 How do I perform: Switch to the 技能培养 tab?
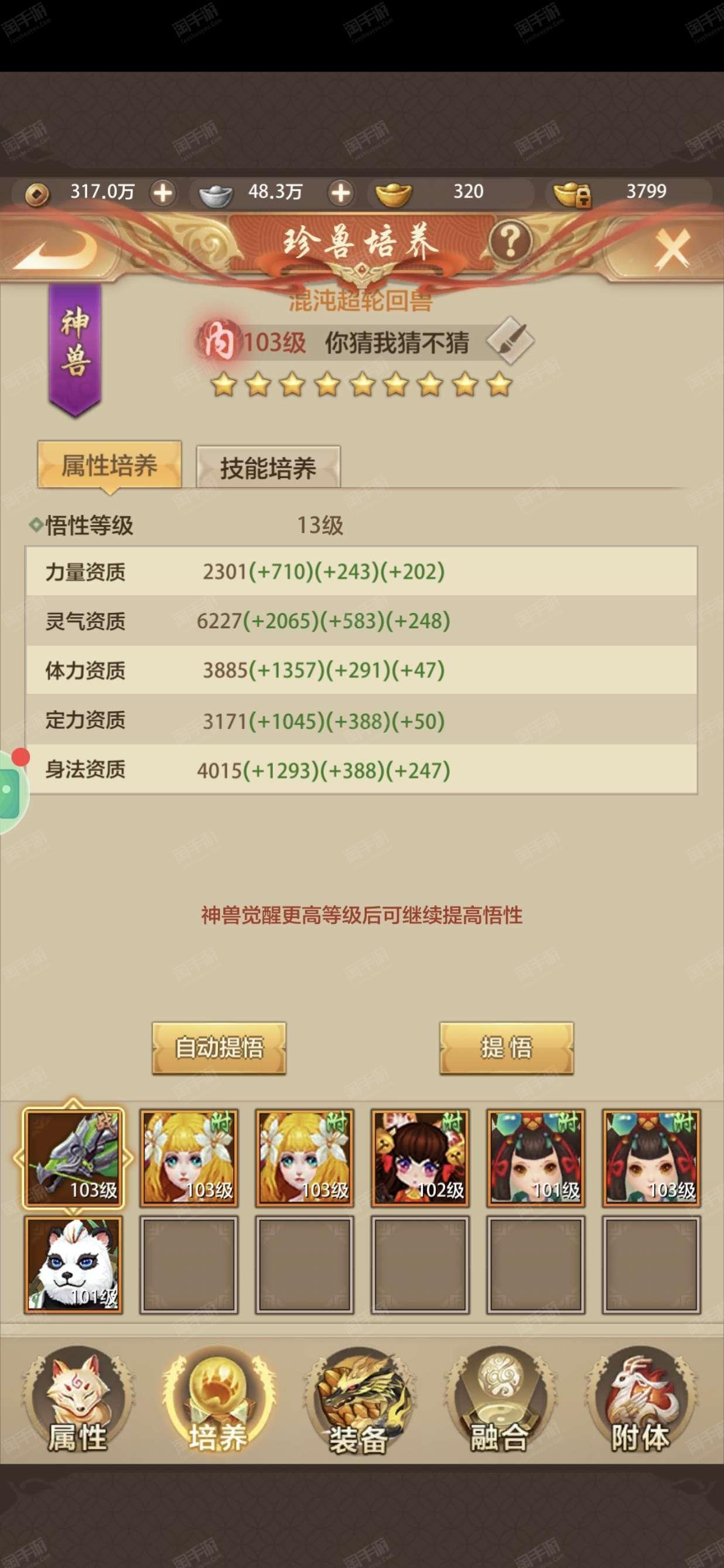pyautogui.click(x=268, y=467)
